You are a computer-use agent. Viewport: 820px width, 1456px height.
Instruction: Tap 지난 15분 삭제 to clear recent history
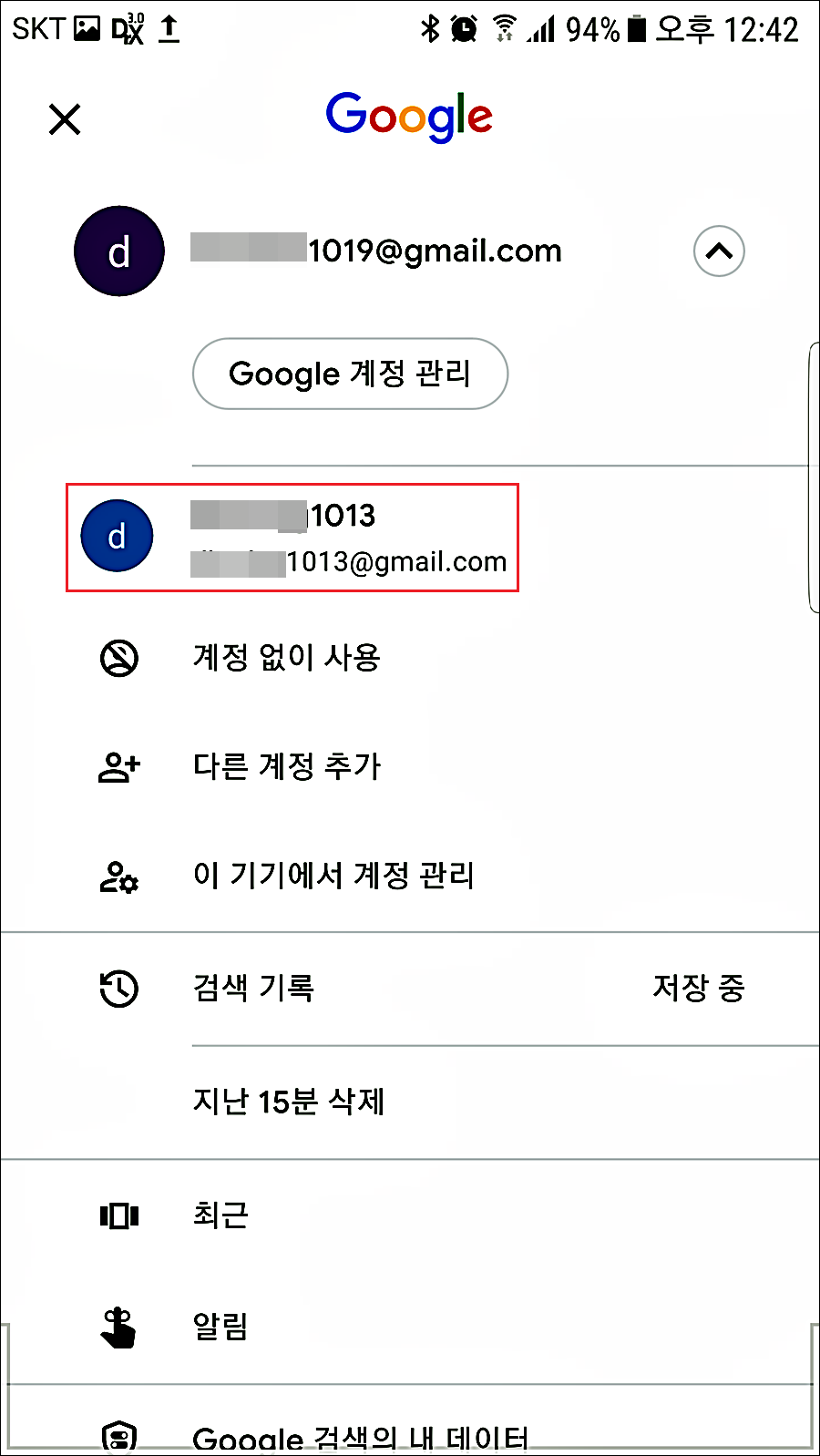click(290, 1102)
